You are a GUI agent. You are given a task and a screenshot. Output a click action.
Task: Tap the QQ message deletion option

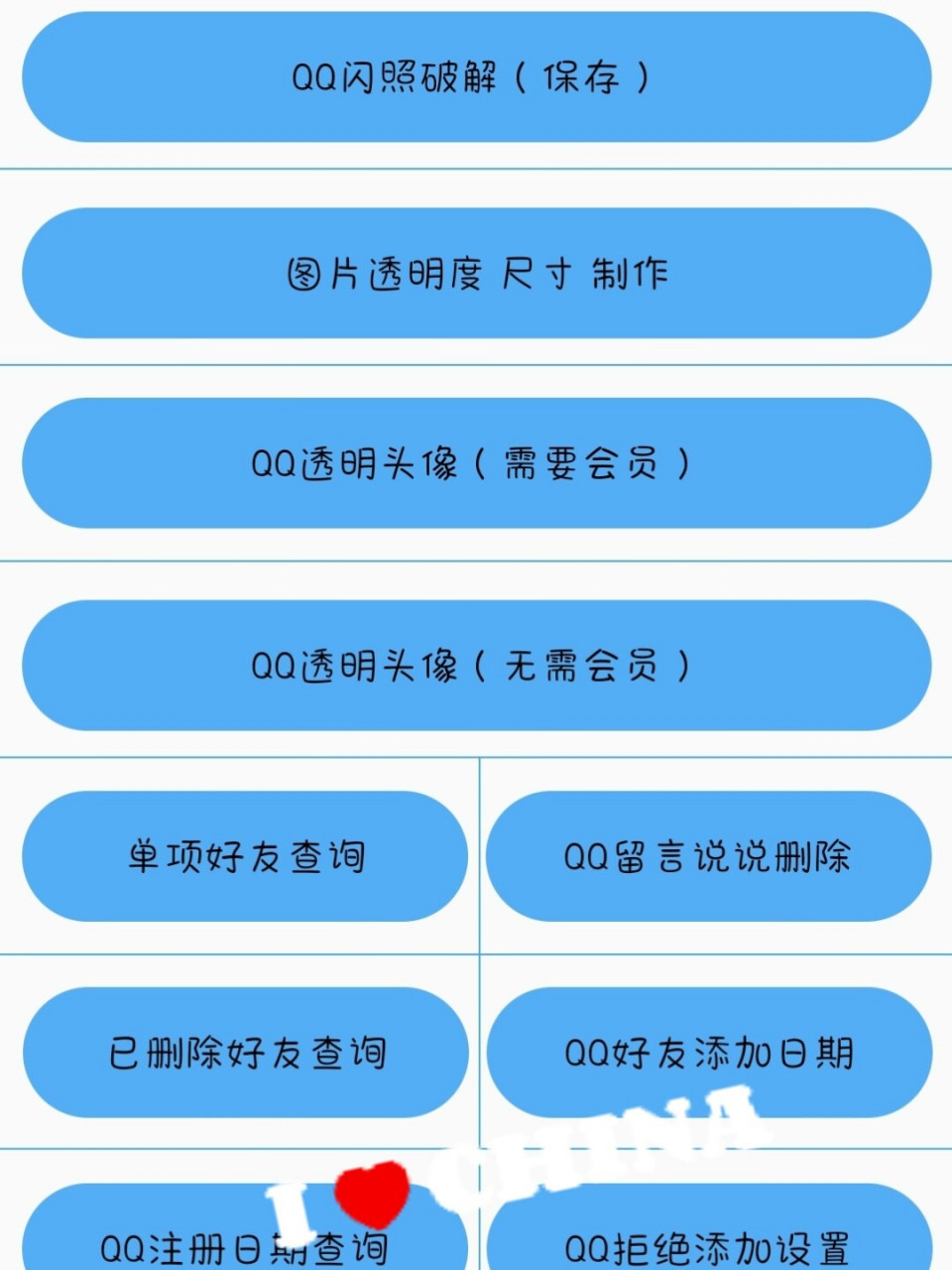[x=709, y=857]
